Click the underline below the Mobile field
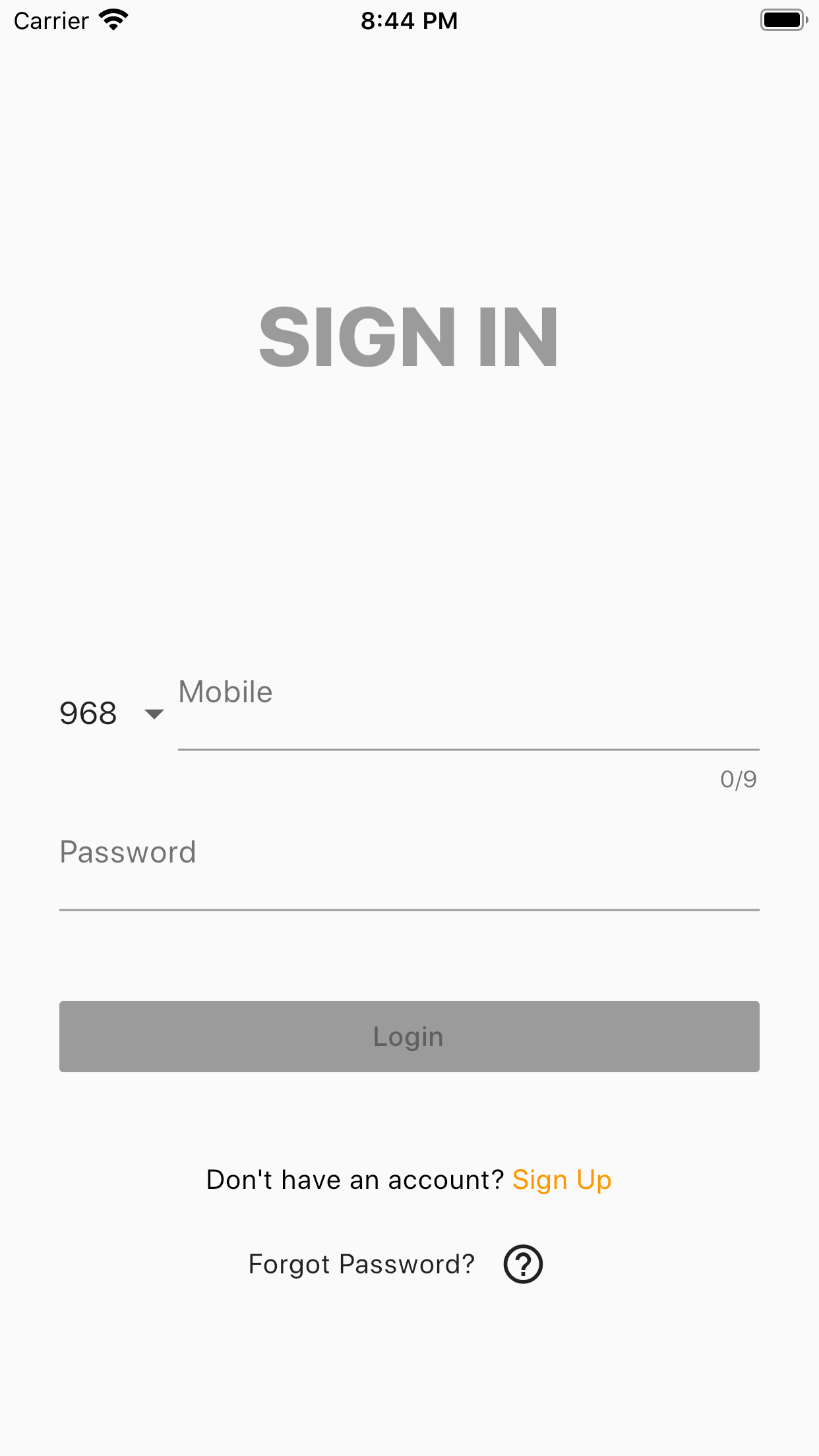 [x=468, y=749]
